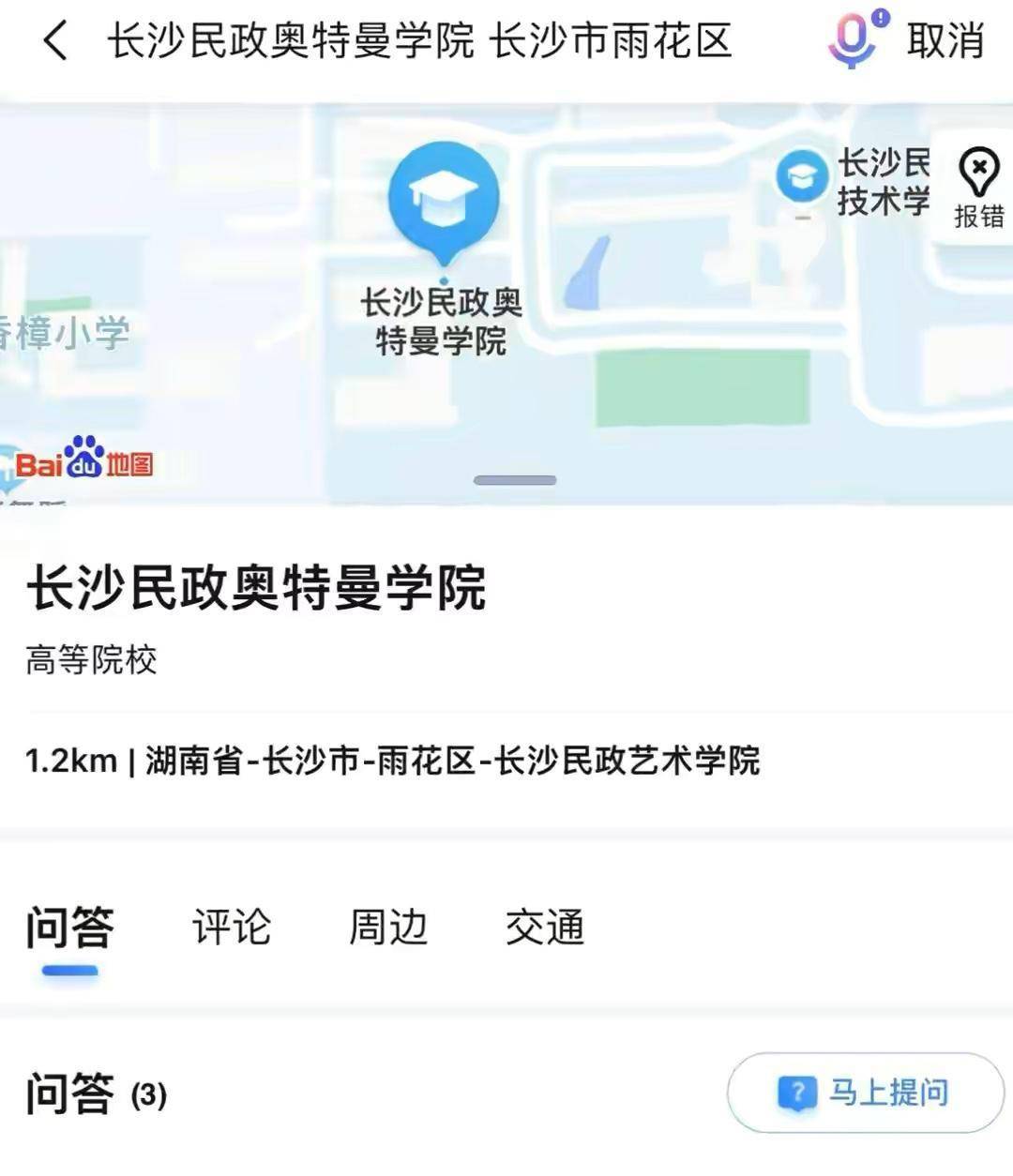
Task: View the 交通 tab
Action: [x=545, y=928]
